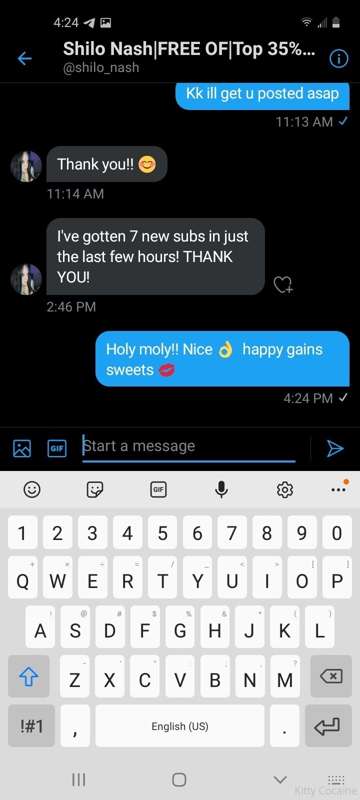This screenshot has width=360, height=800.
Task: Toggle the keyboard shift key
Action: pos(29,676)
